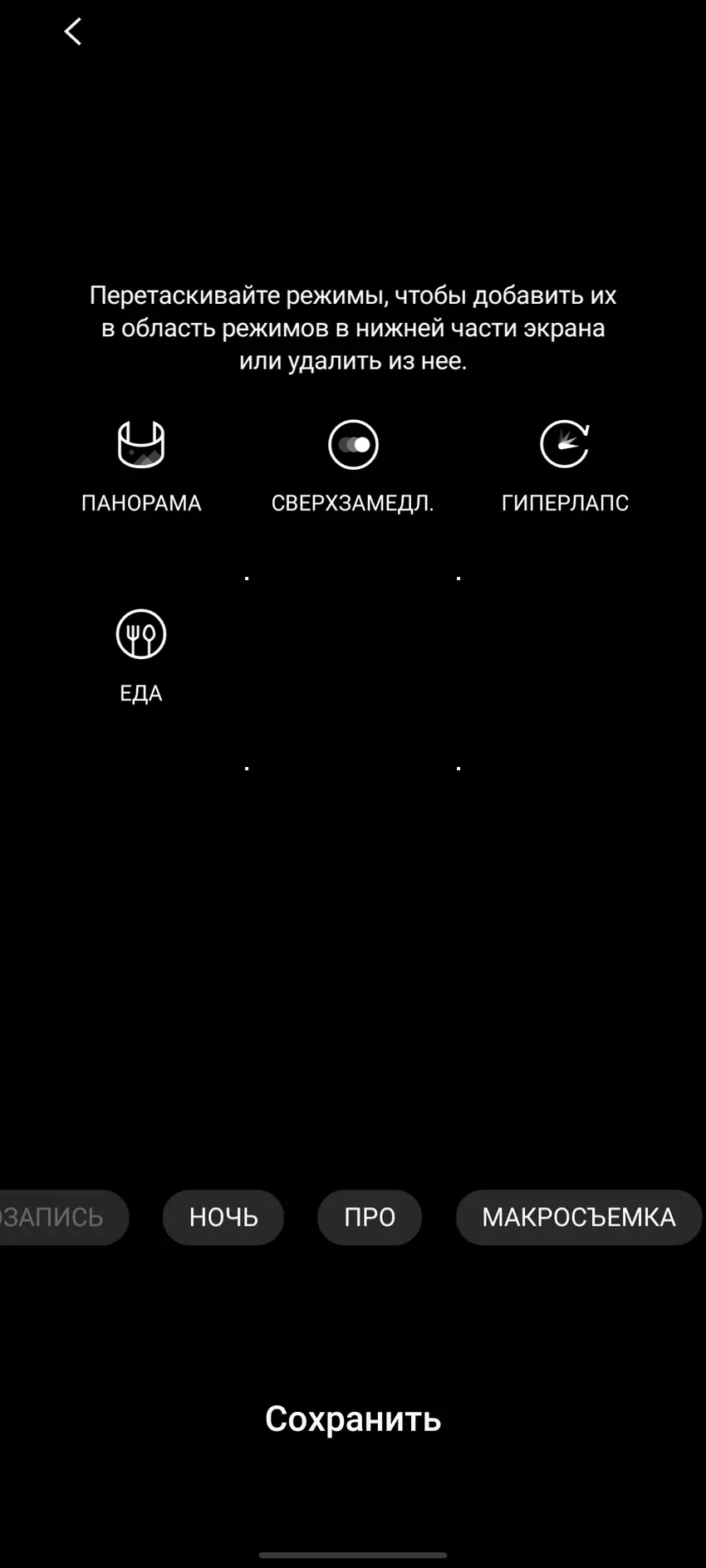Save changes with Сохранить

pyautogui.click(x=353, y=1419)
